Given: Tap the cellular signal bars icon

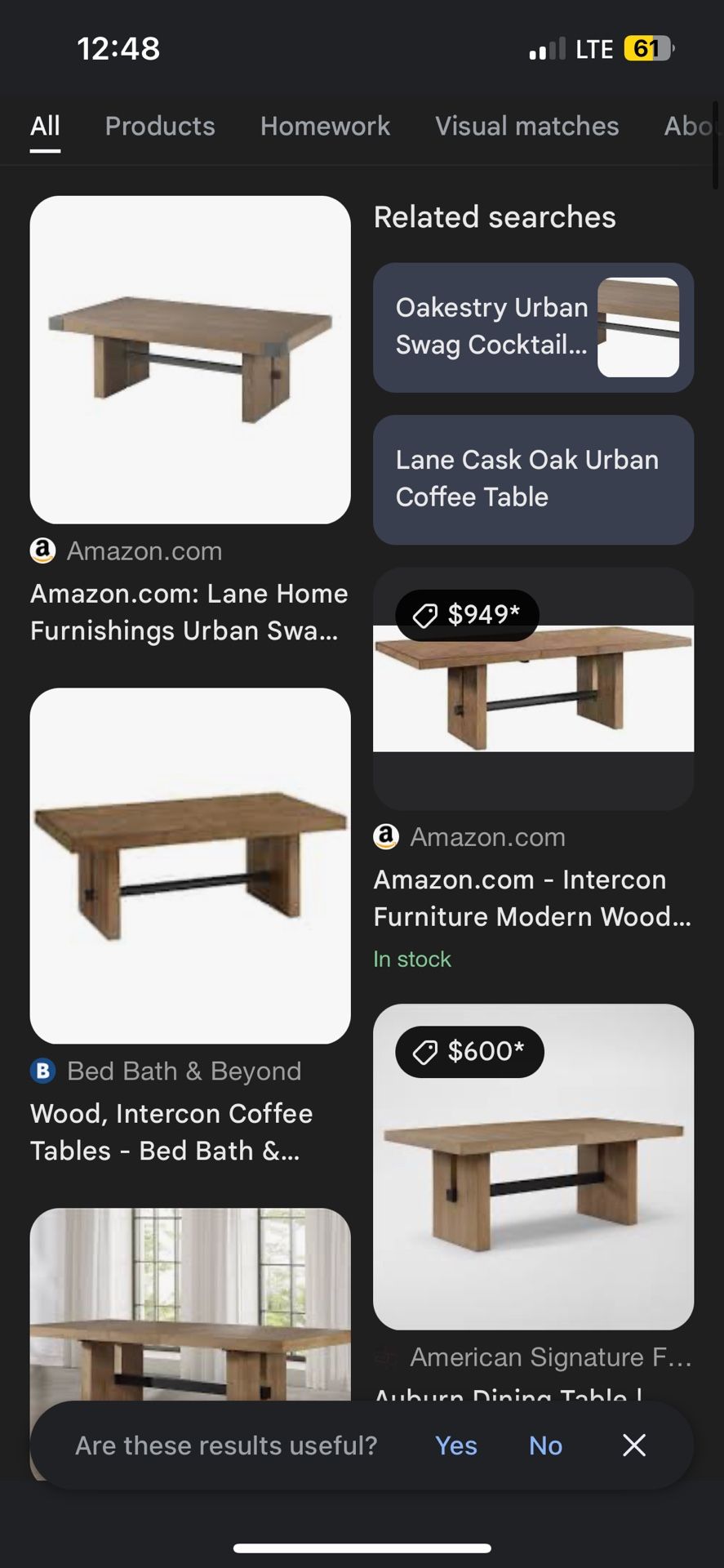Looking at the screenshot, I should click(549, 48).
